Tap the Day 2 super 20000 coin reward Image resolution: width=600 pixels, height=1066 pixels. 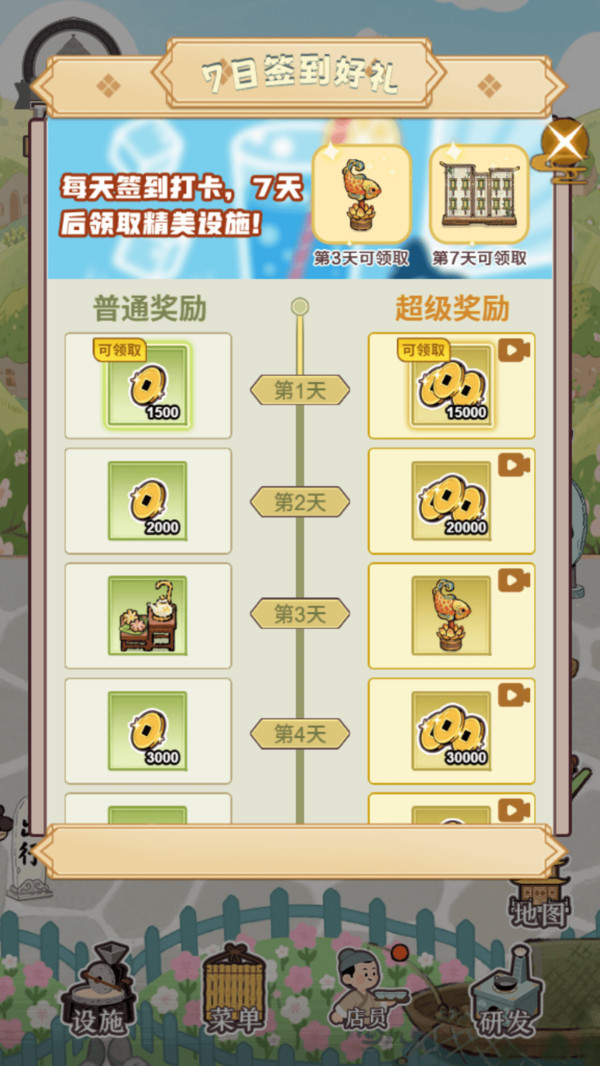click(x=451, y=501)
